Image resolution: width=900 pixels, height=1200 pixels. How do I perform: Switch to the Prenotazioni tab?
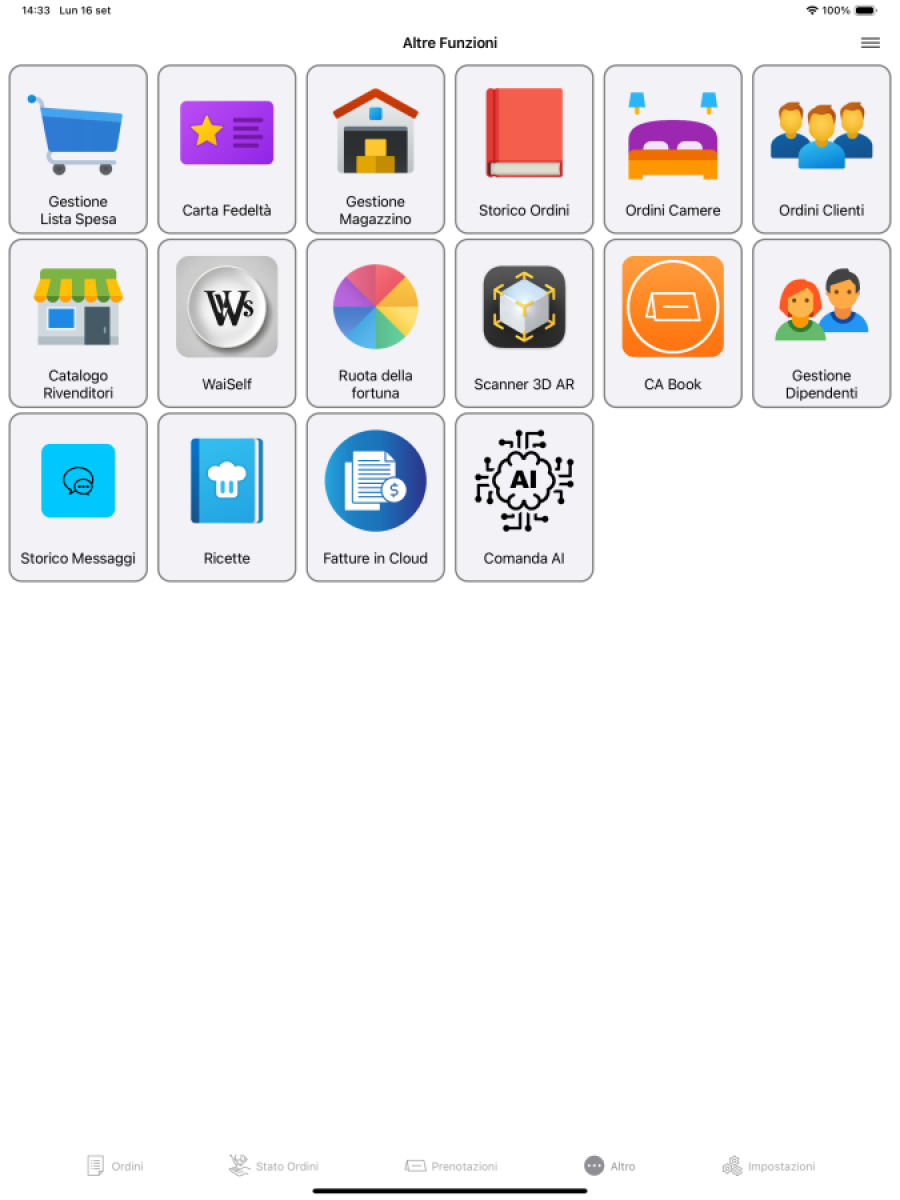[x=451, y=1166]
